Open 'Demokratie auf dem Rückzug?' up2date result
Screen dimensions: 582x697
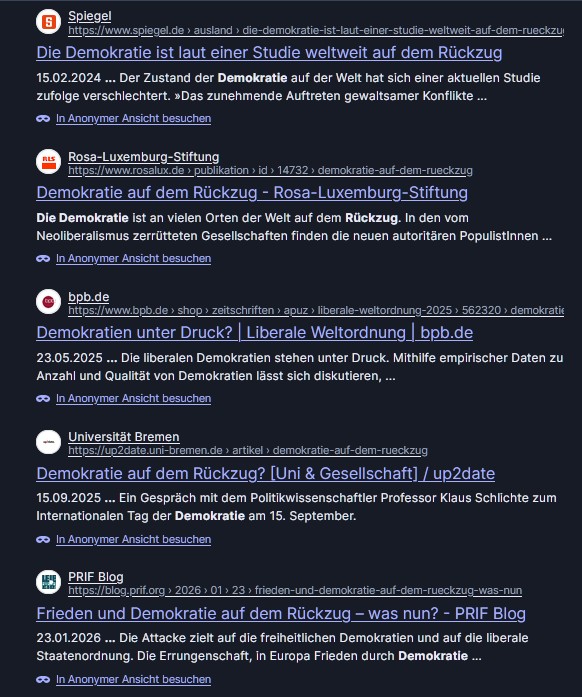[x=265, y=473]
